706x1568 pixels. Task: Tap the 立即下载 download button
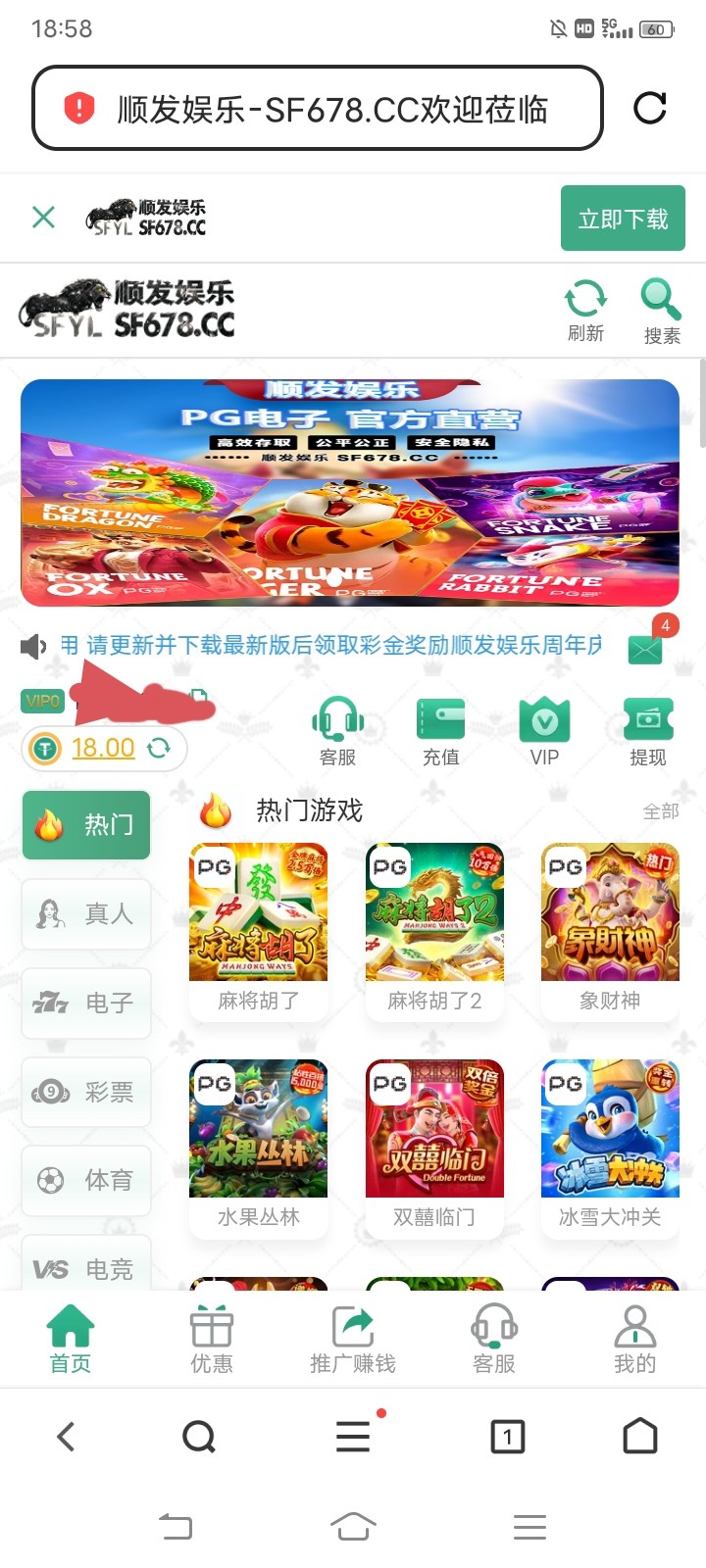click(x=623, y=219)
